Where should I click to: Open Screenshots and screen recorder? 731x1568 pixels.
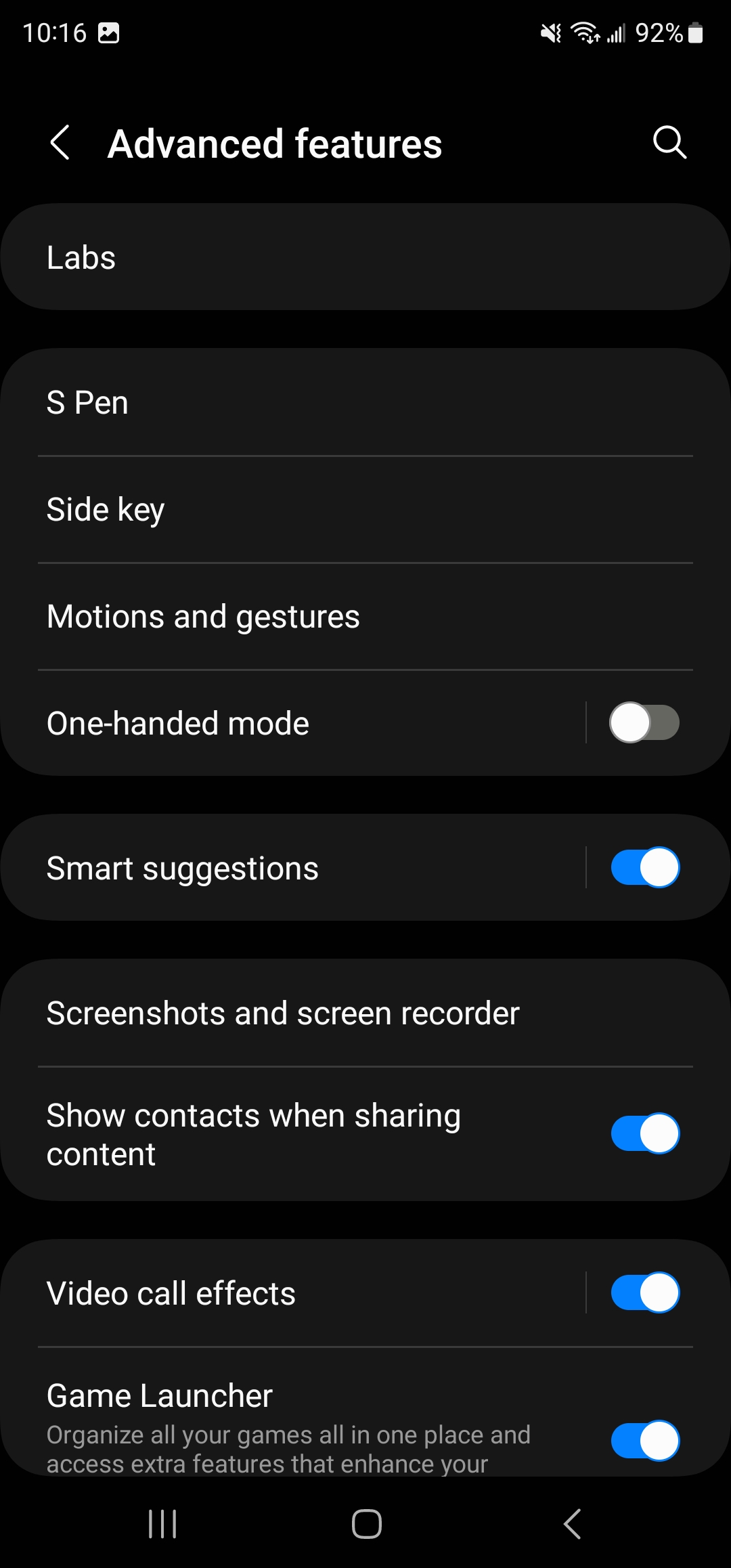[x=365, y=1013]
